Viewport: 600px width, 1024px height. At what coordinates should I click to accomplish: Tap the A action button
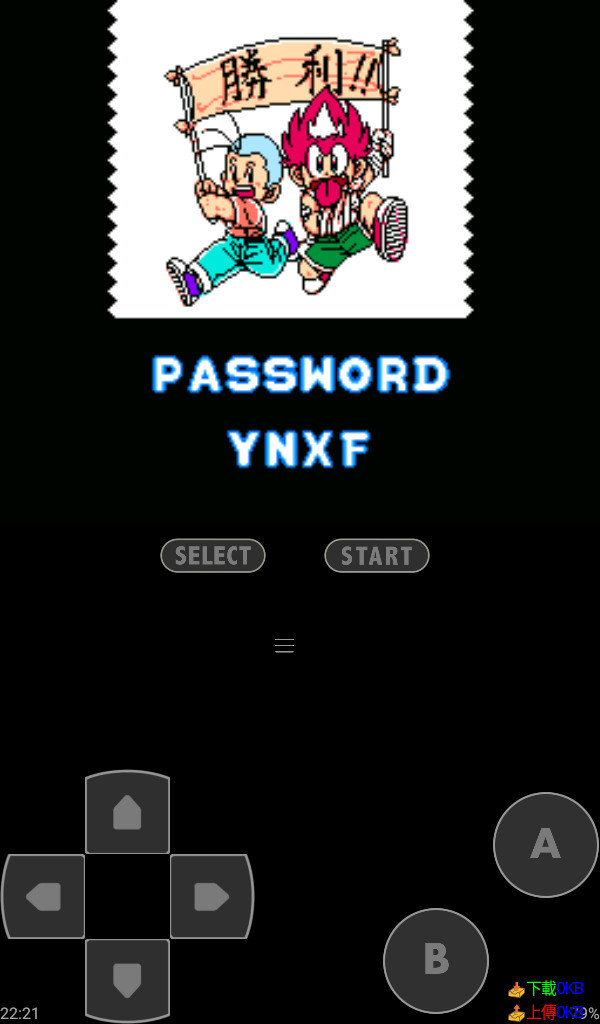pyautogui.click(x=545, y=844)
